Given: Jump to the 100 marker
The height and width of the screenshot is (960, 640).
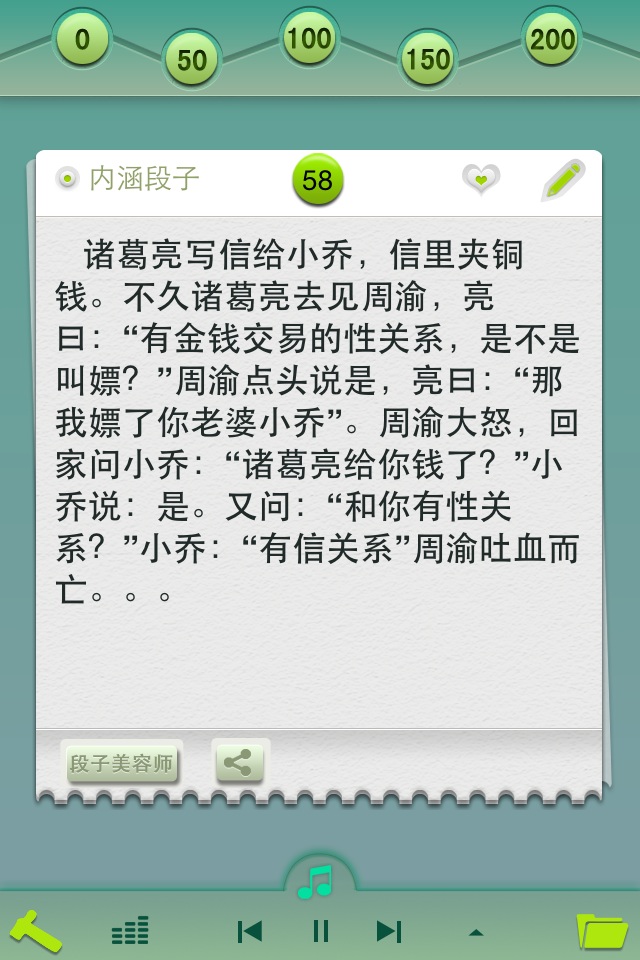Looking at the screenshot, I should click(308, 38).
